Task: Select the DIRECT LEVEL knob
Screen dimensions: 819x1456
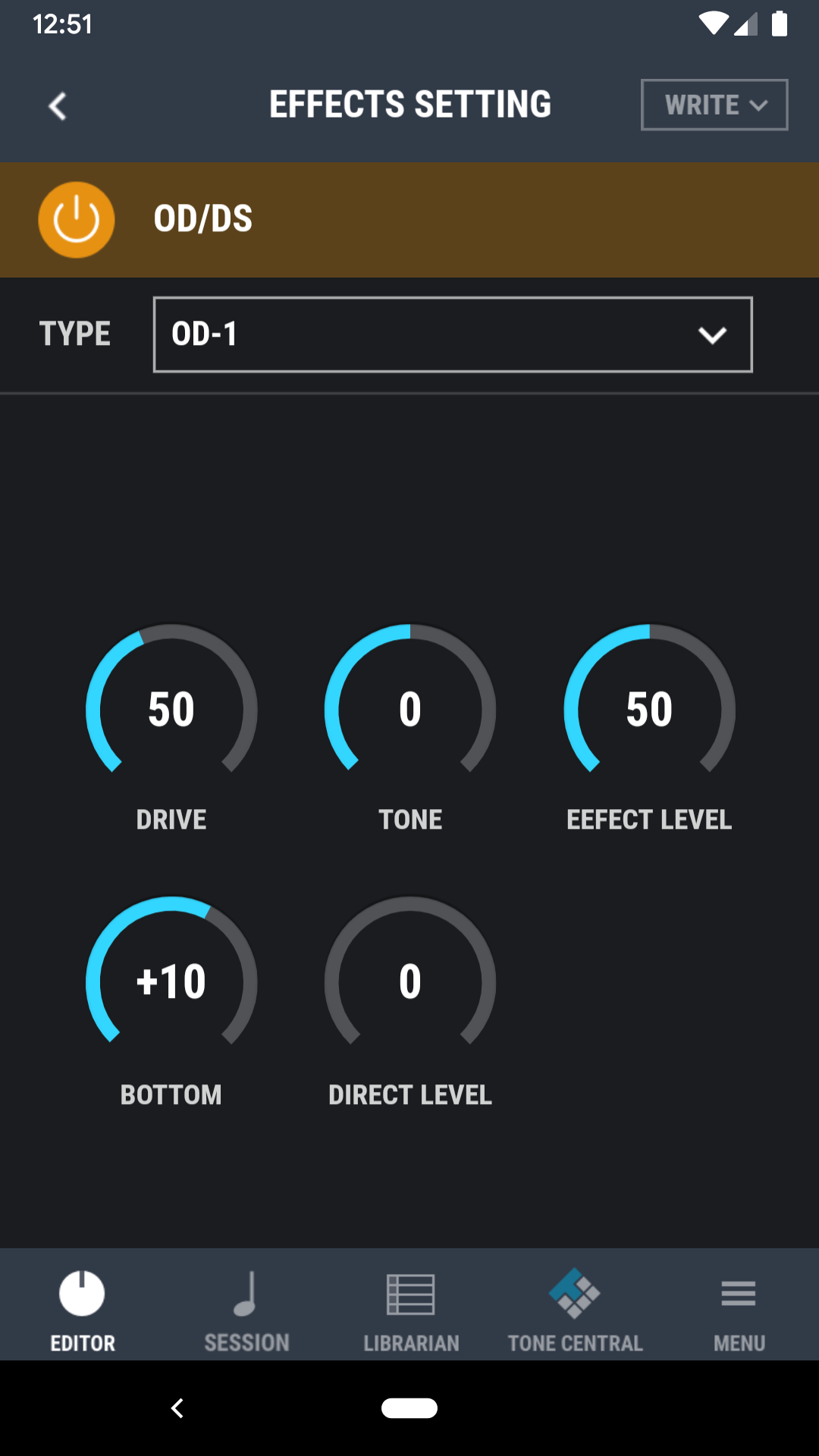Action: pos(410,982)
